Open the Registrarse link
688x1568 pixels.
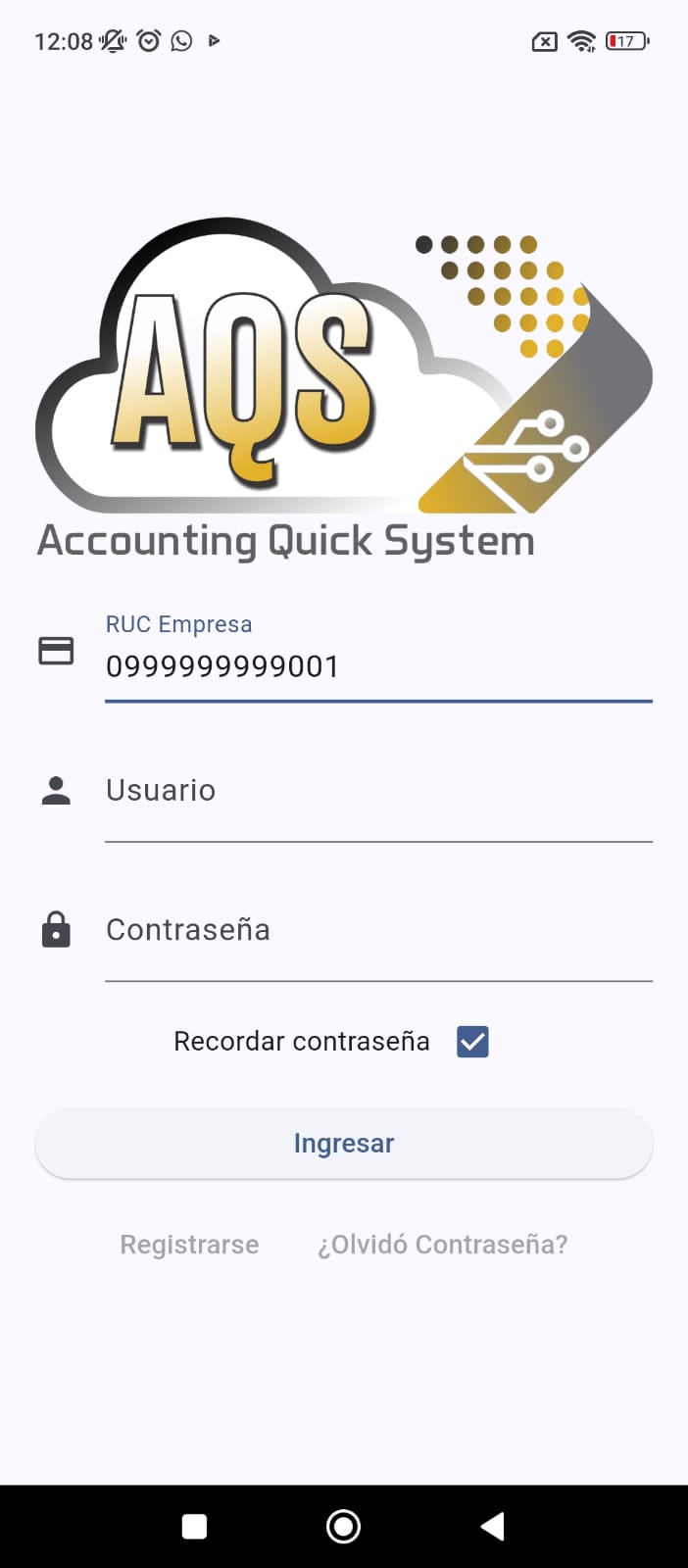point(189,1245)
